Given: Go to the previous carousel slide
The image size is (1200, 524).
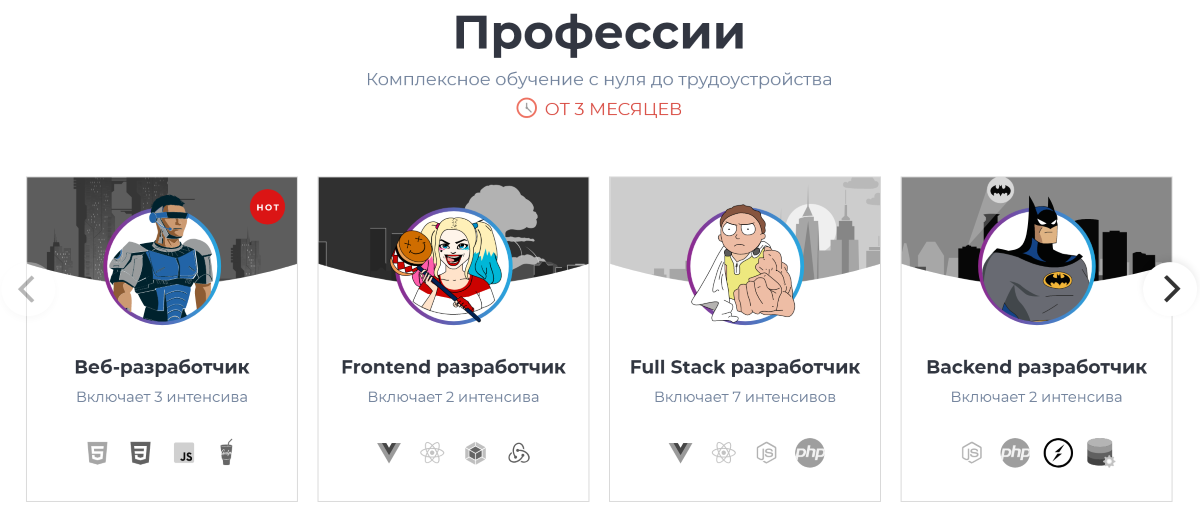Looking at the screenshot, I should pos(27,289).
